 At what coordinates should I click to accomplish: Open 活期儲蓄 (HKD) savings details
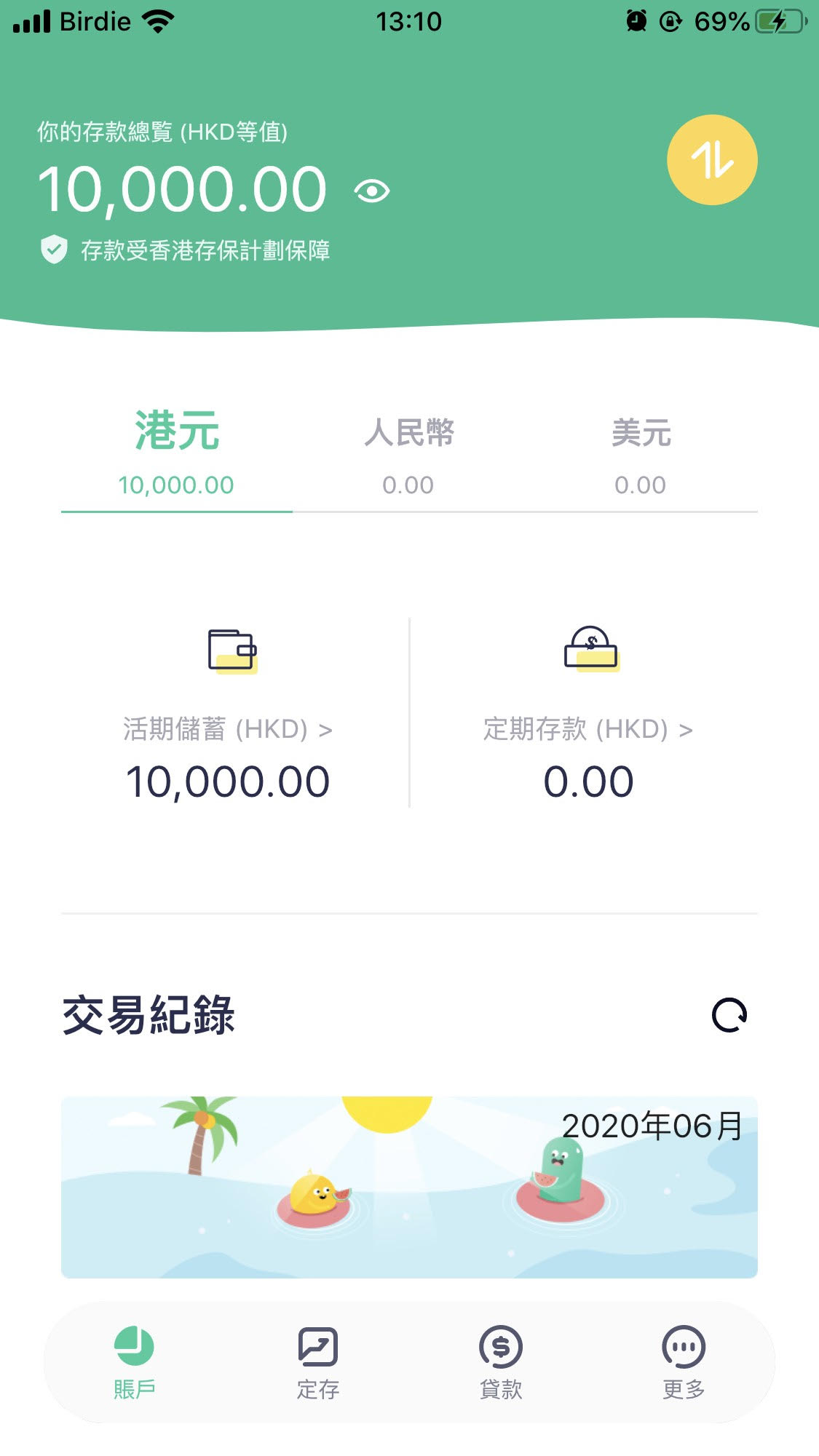click(x=227, y=729)
